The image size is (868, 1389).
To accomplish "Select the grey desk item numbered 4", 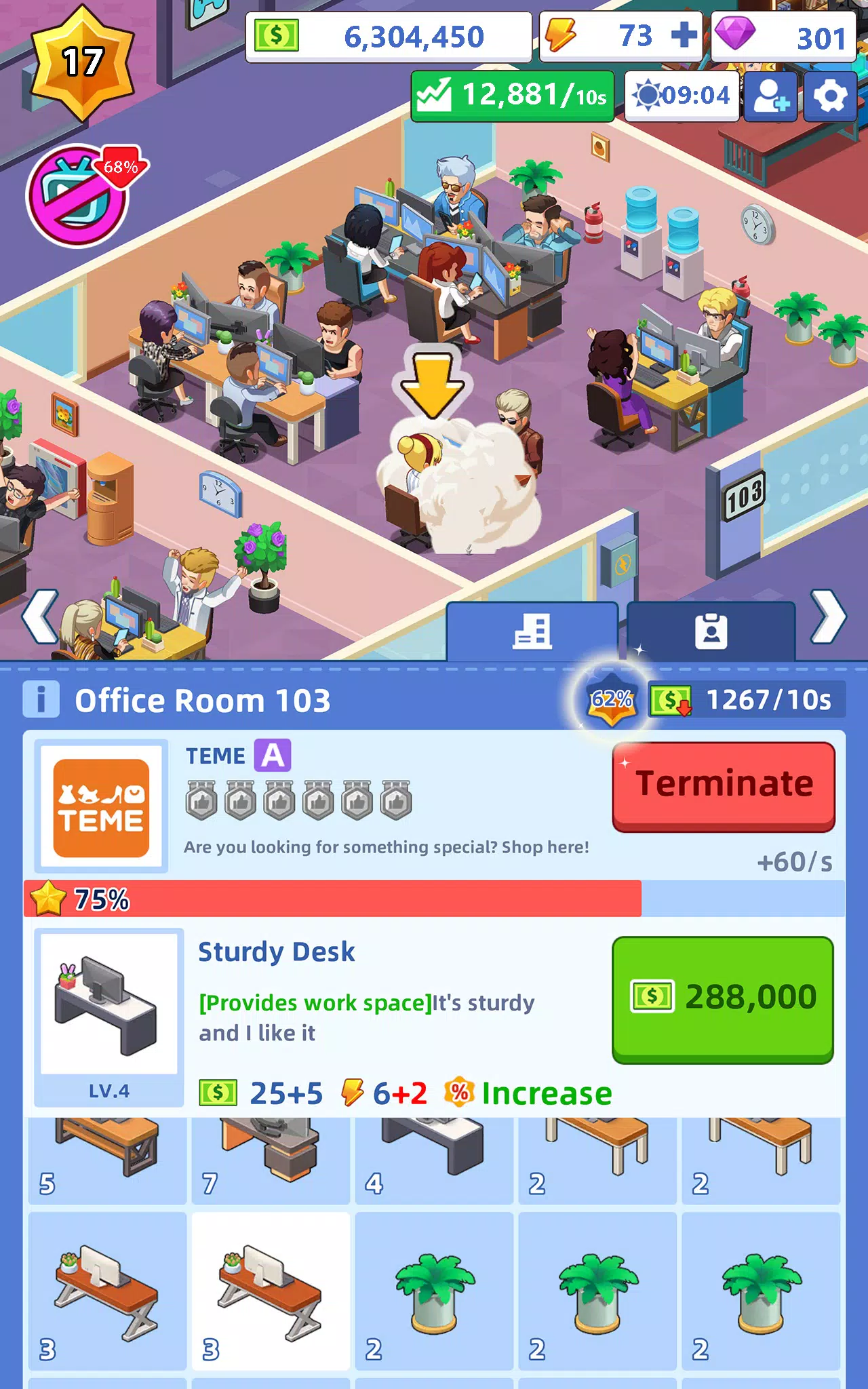I will (434, 1160).
